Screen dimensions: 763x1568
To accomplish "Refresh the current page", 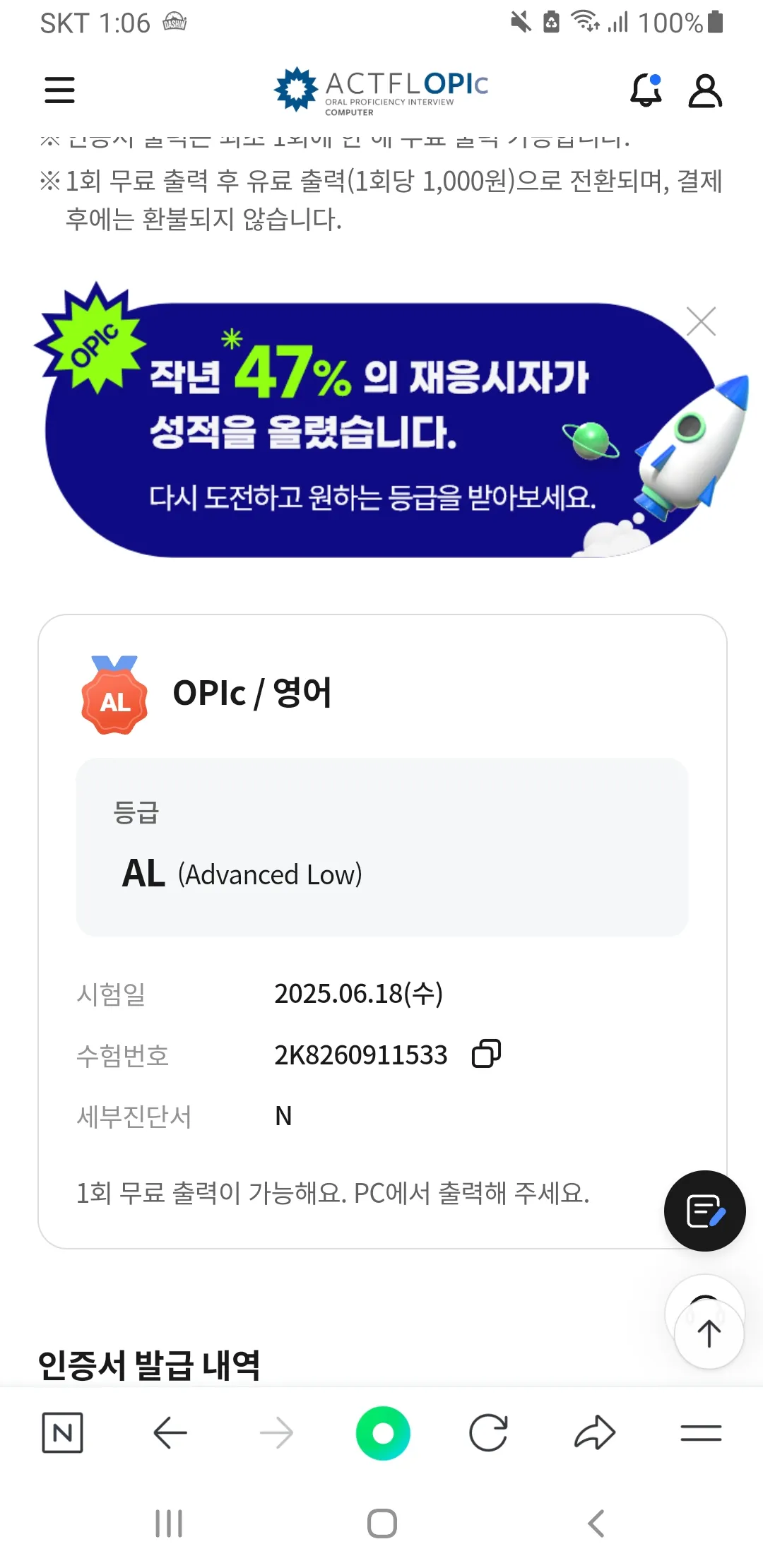I will click(490, 1432).
